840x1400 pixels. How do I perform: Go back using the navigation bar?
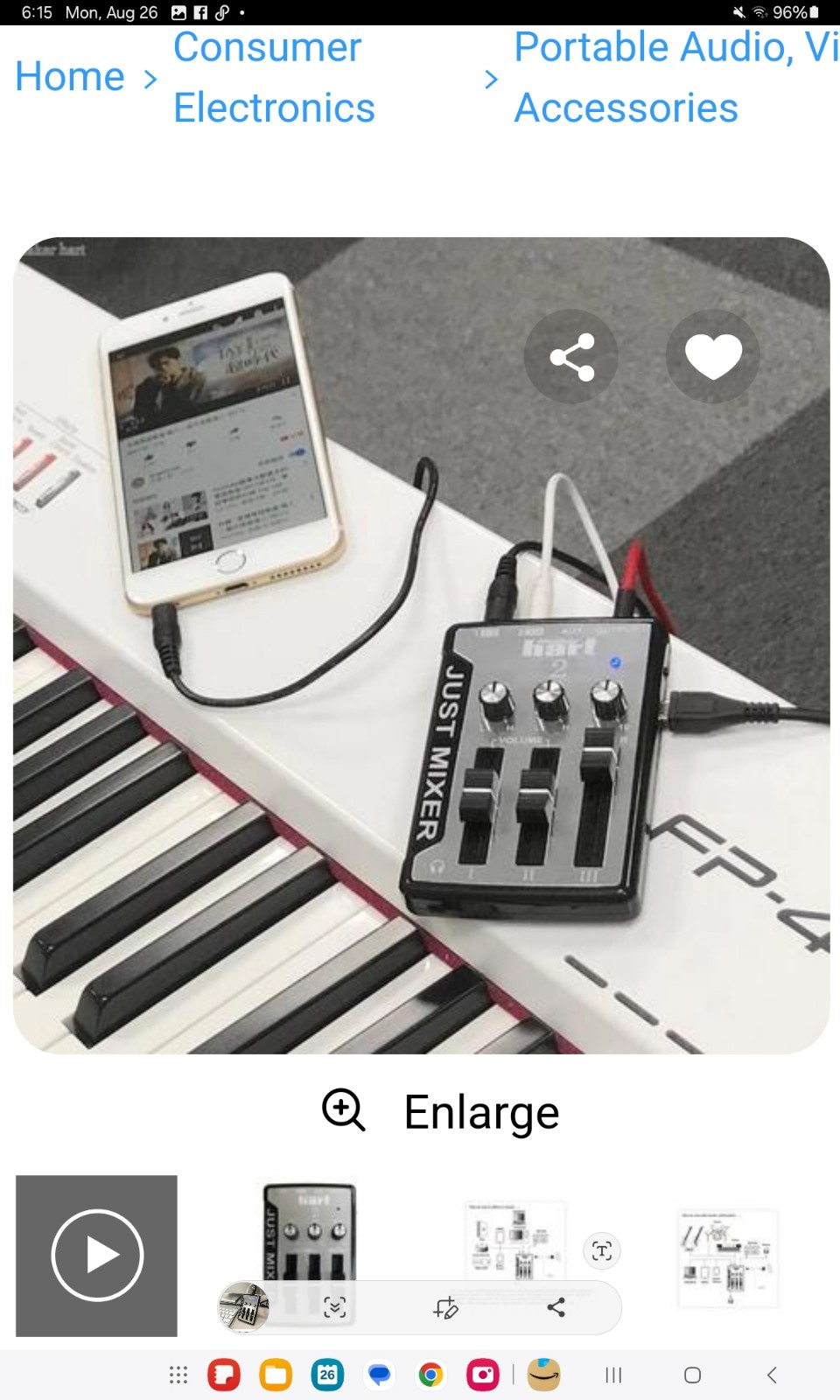[x=772, y=1375]
